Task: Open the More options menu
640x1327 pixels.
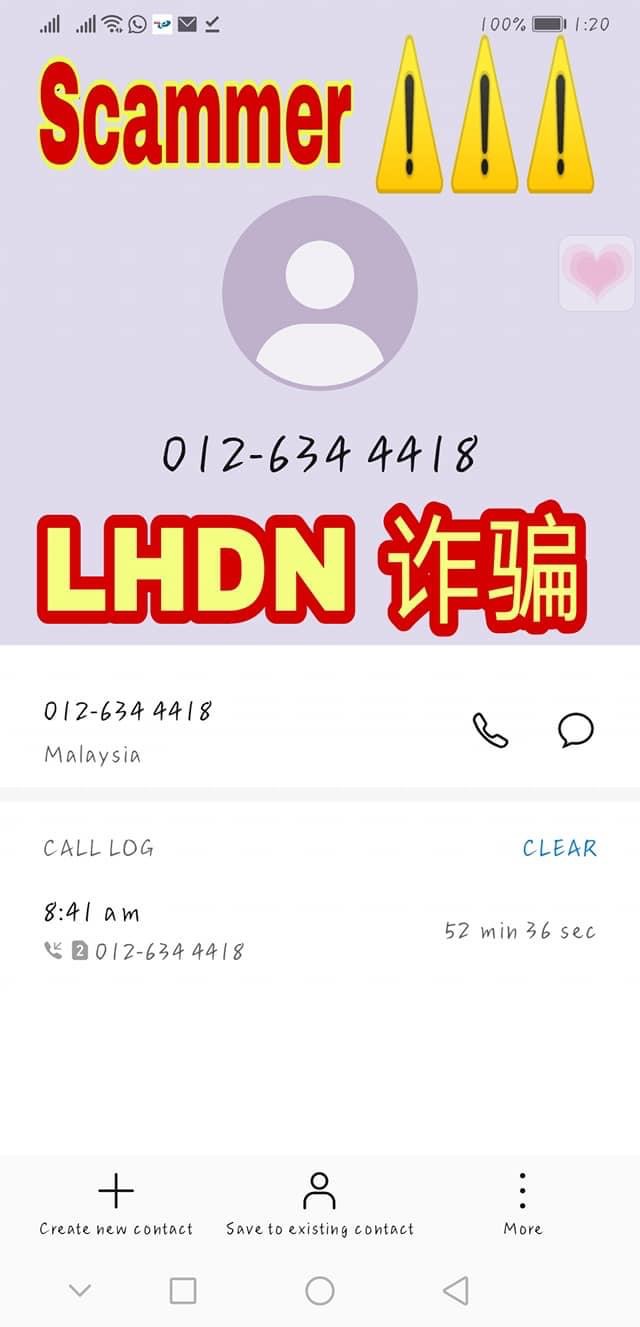Action: pyautogui.click(x=522, y=1205)
